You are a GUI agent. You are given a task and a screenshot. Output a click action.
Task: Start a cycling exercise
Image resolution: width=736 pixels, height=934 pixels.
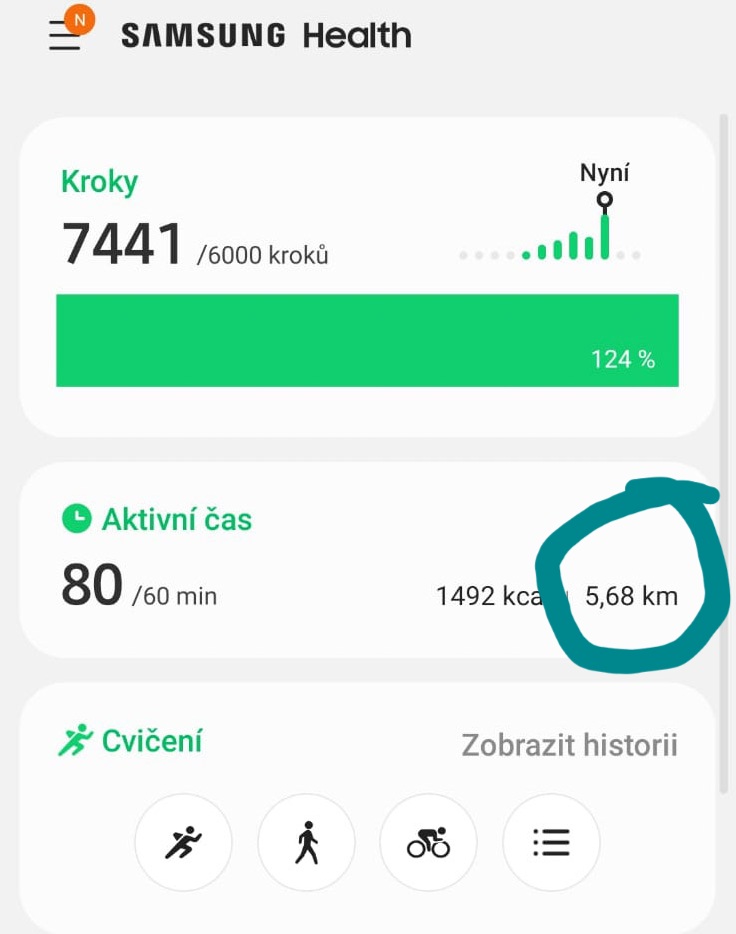pos(429,842)
